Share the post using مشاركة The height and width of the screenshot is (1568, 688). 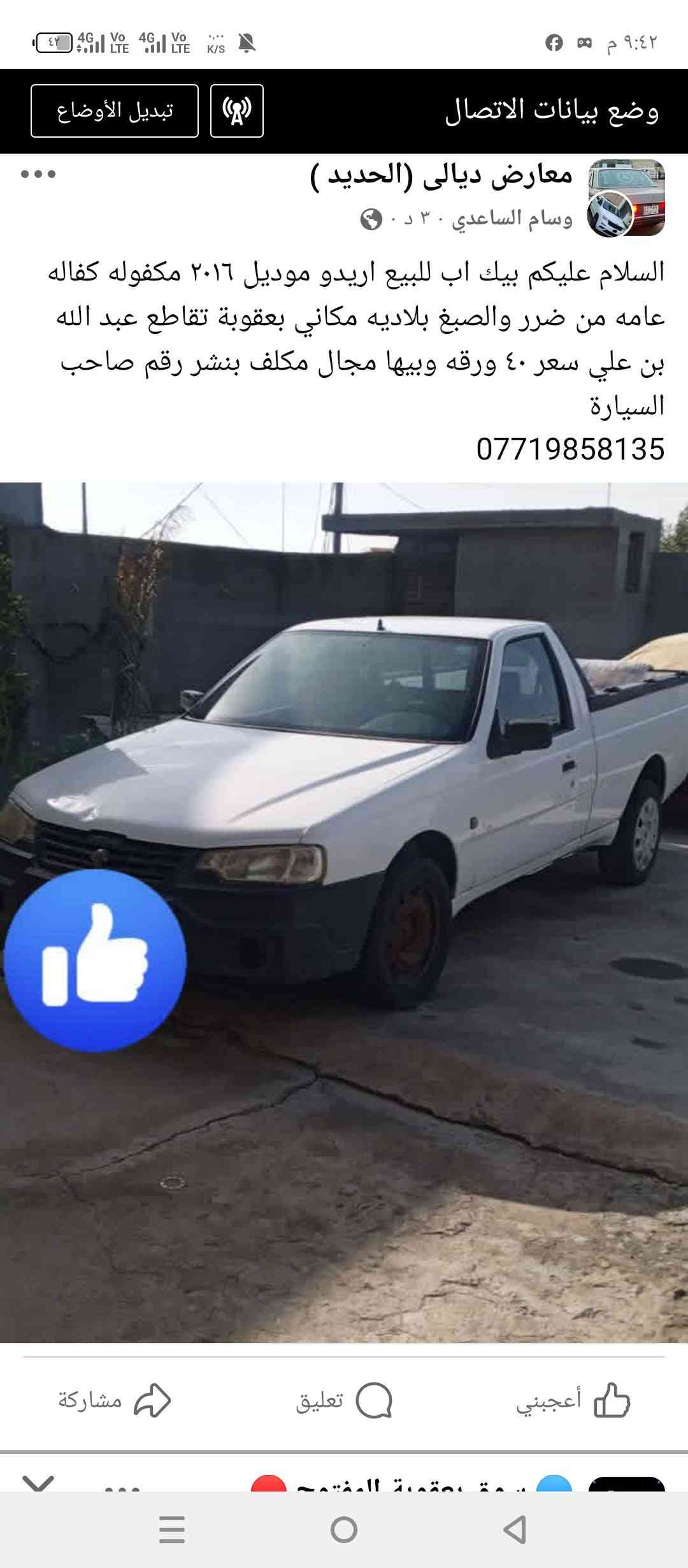tap(115, 1400)
